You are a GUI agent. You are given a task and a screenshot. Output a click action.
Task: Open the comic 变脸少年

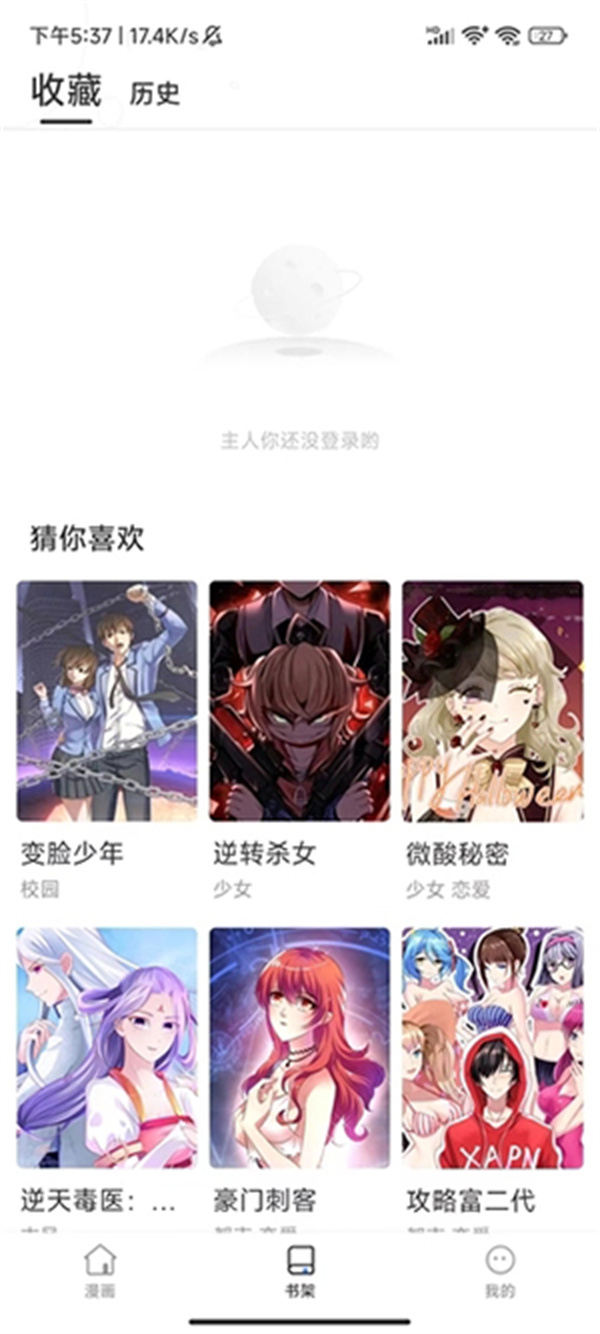[107, 701]
